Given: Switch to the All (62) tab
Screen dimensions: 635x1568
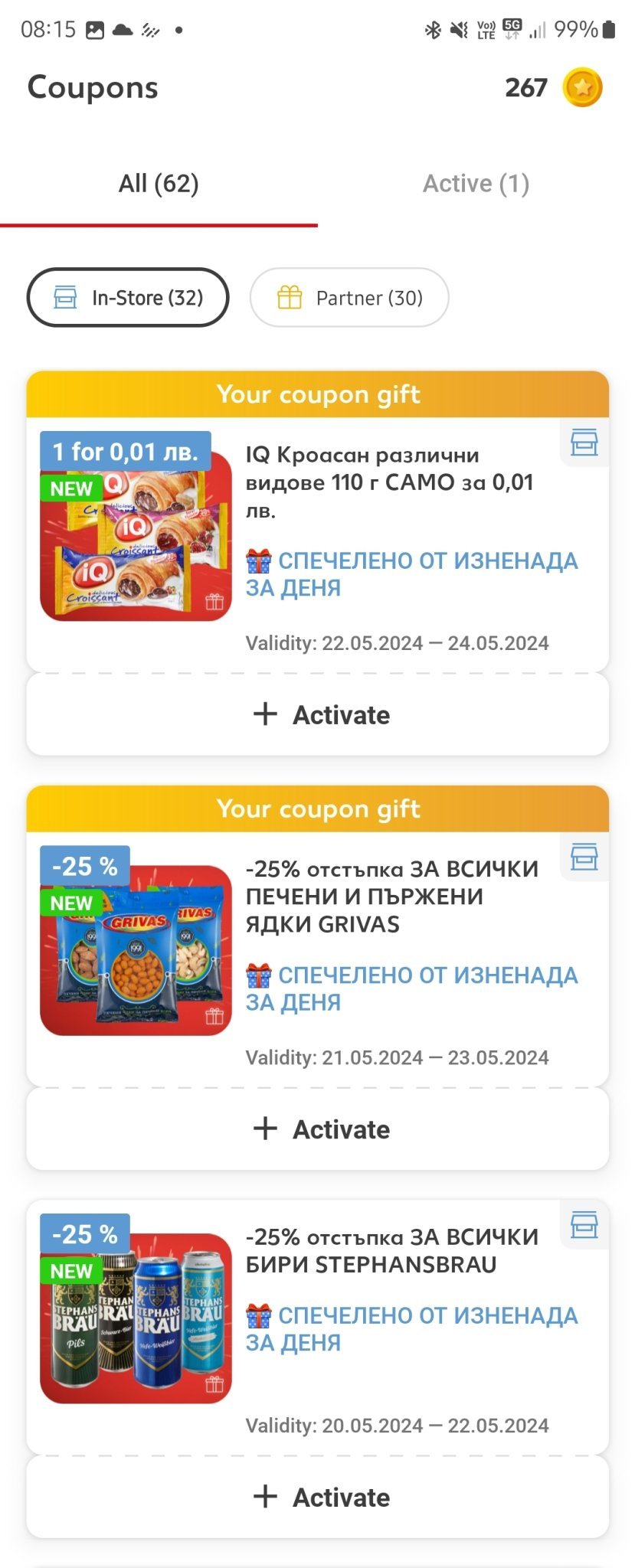Looking at the screenshot, I should click(159, 184).
